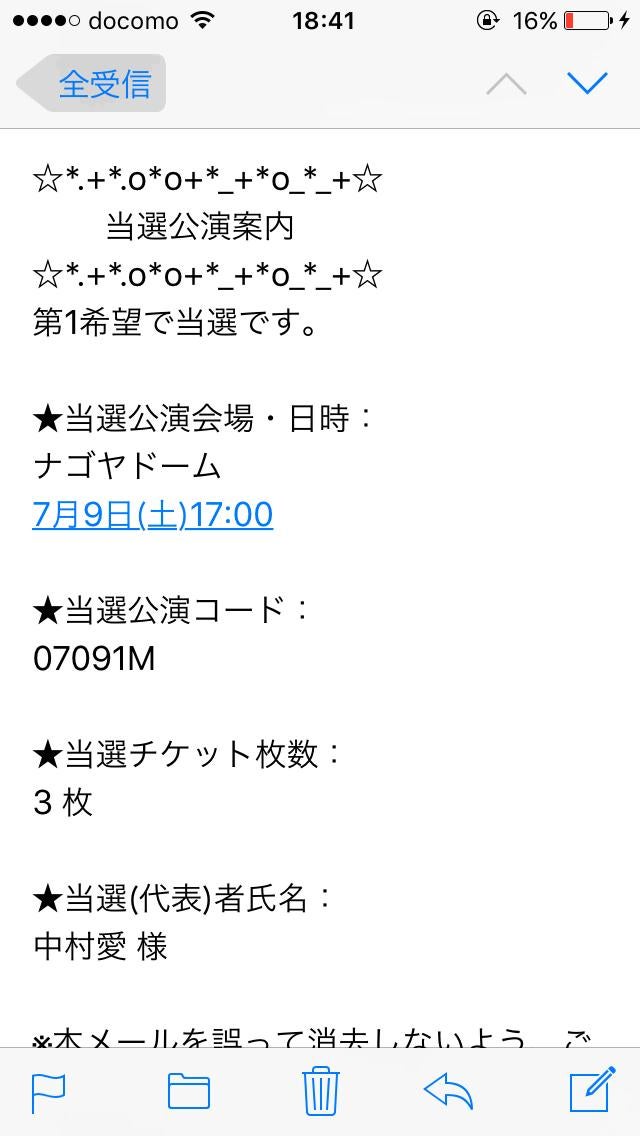Flag this email
The height and width of the screenshot is (1136, 640).
coord(47,1092)
